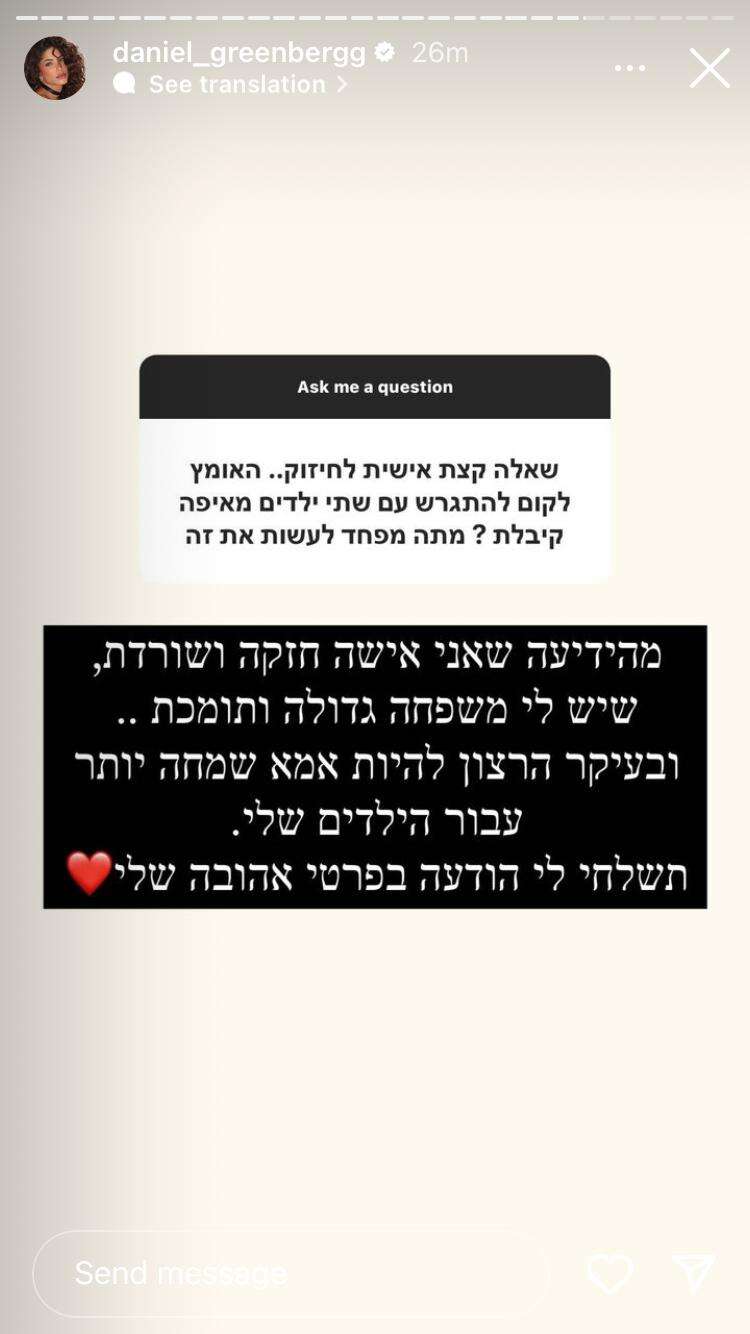Open the daniel_greenbergg username link

[x=239, y=52]
